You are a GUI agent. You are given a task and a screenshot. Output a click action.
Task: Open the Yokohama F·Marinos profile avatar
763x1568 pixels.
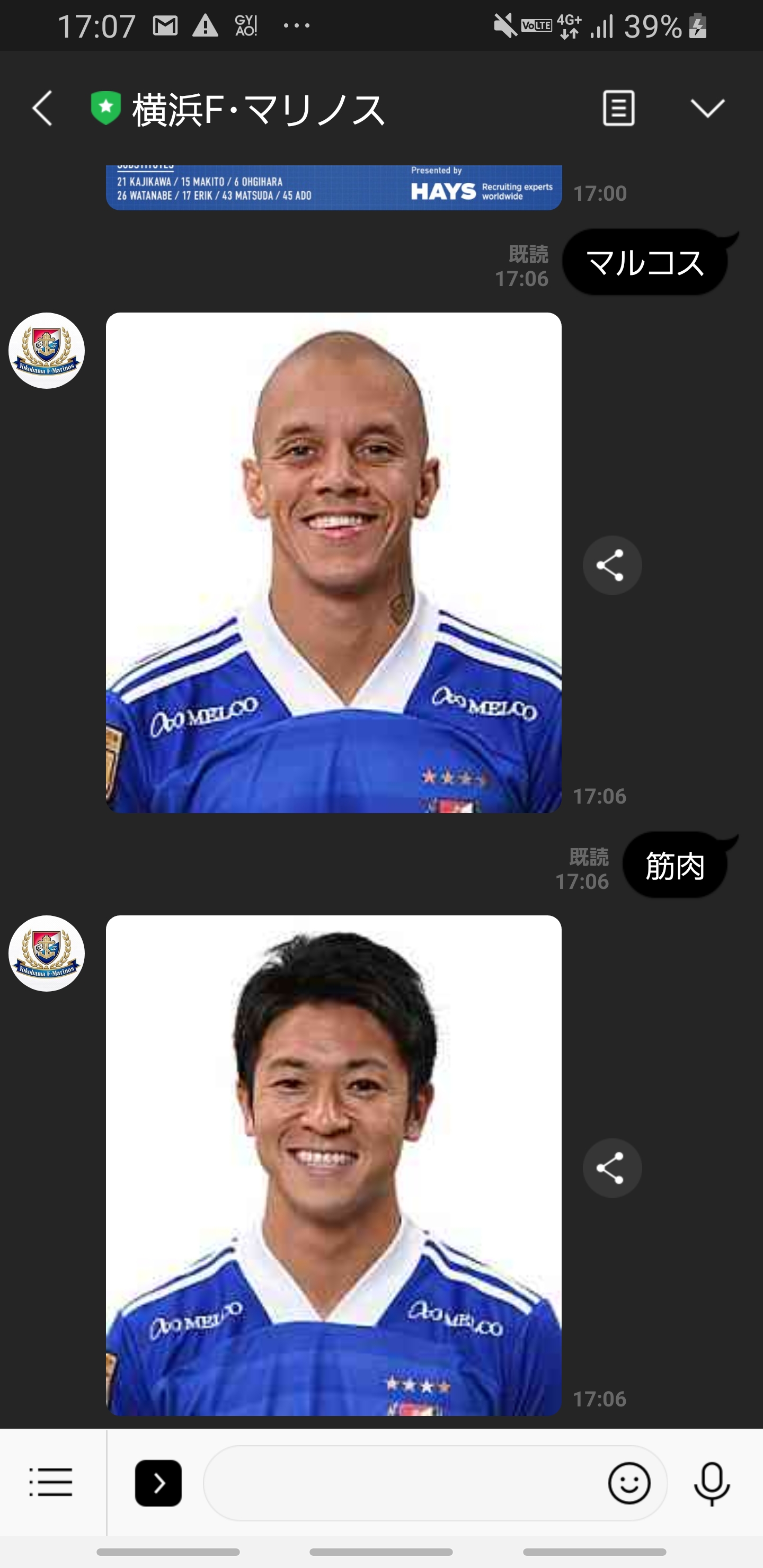[x=46, y=351]
